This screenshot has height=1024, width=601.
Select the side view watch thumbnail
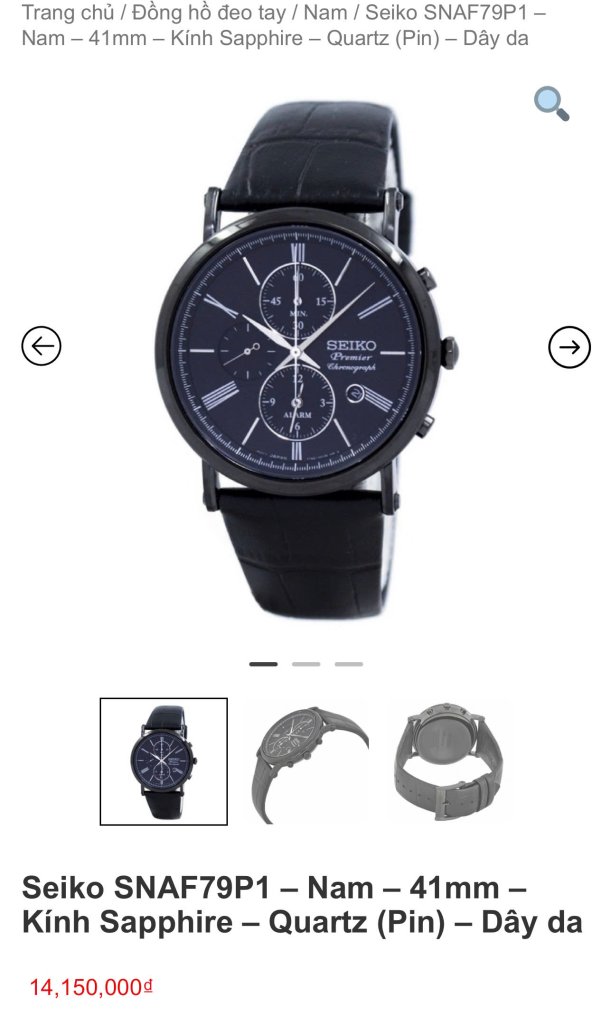tap(306, 761)
